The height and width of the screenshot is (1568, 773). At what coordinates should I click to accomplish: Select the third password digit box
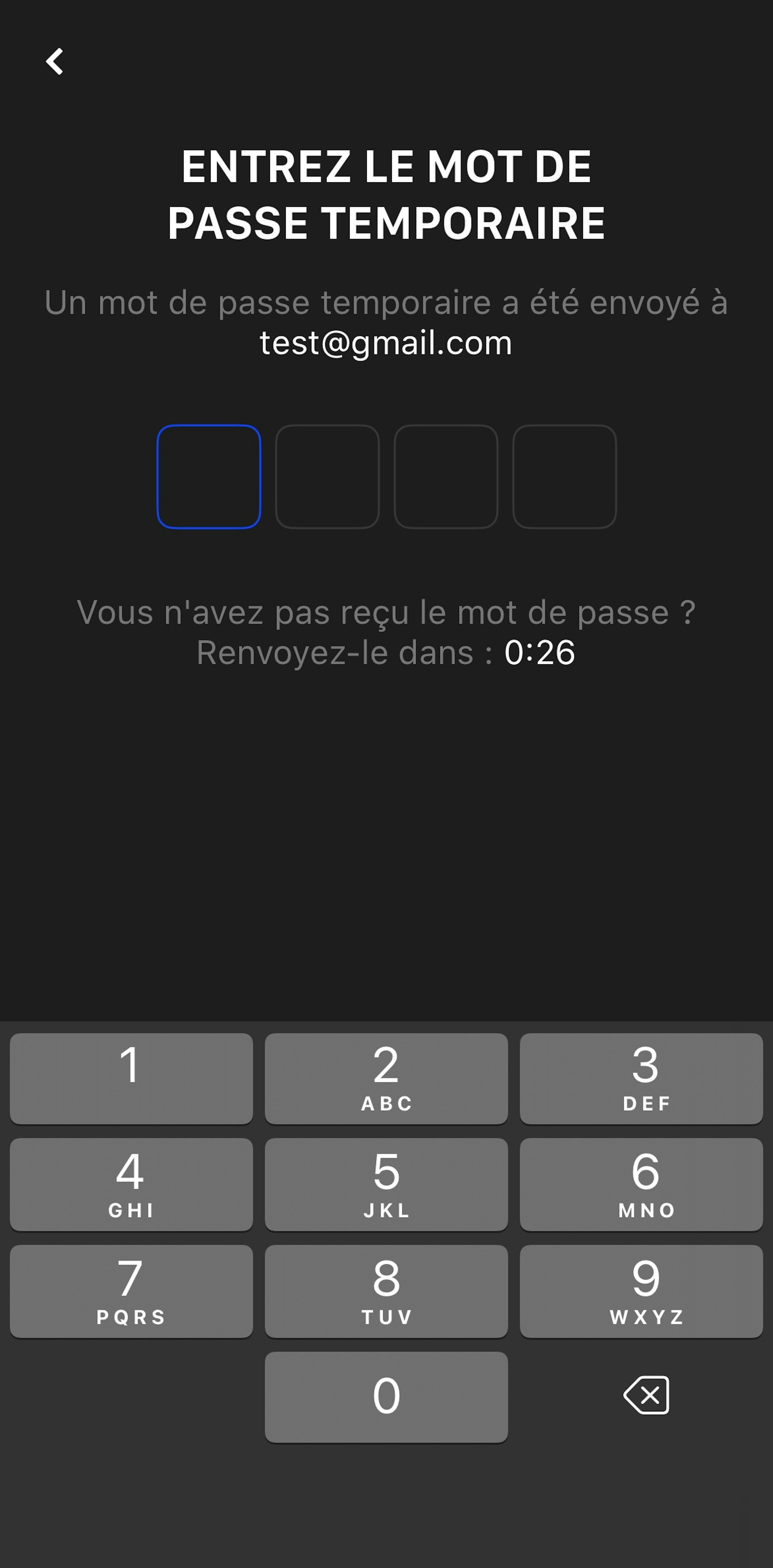(446, 477)
